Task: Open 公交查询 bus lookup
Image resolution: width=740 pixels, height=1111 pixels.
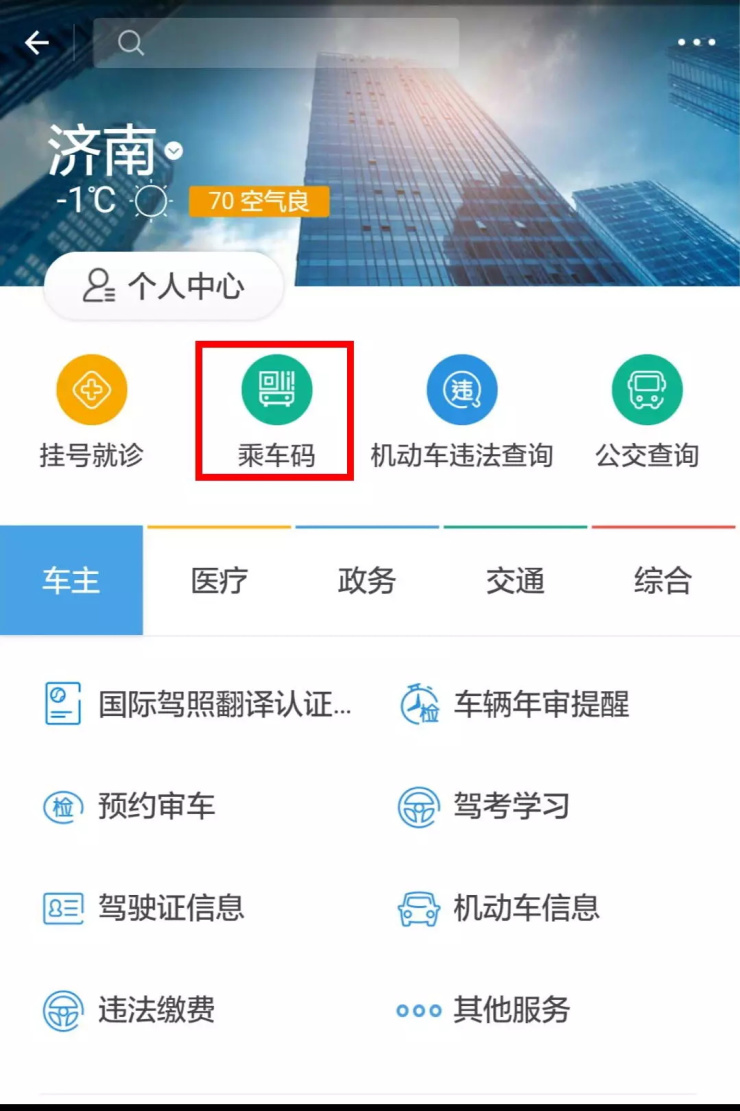Action: pyautogui.click(x=647, y=412)
